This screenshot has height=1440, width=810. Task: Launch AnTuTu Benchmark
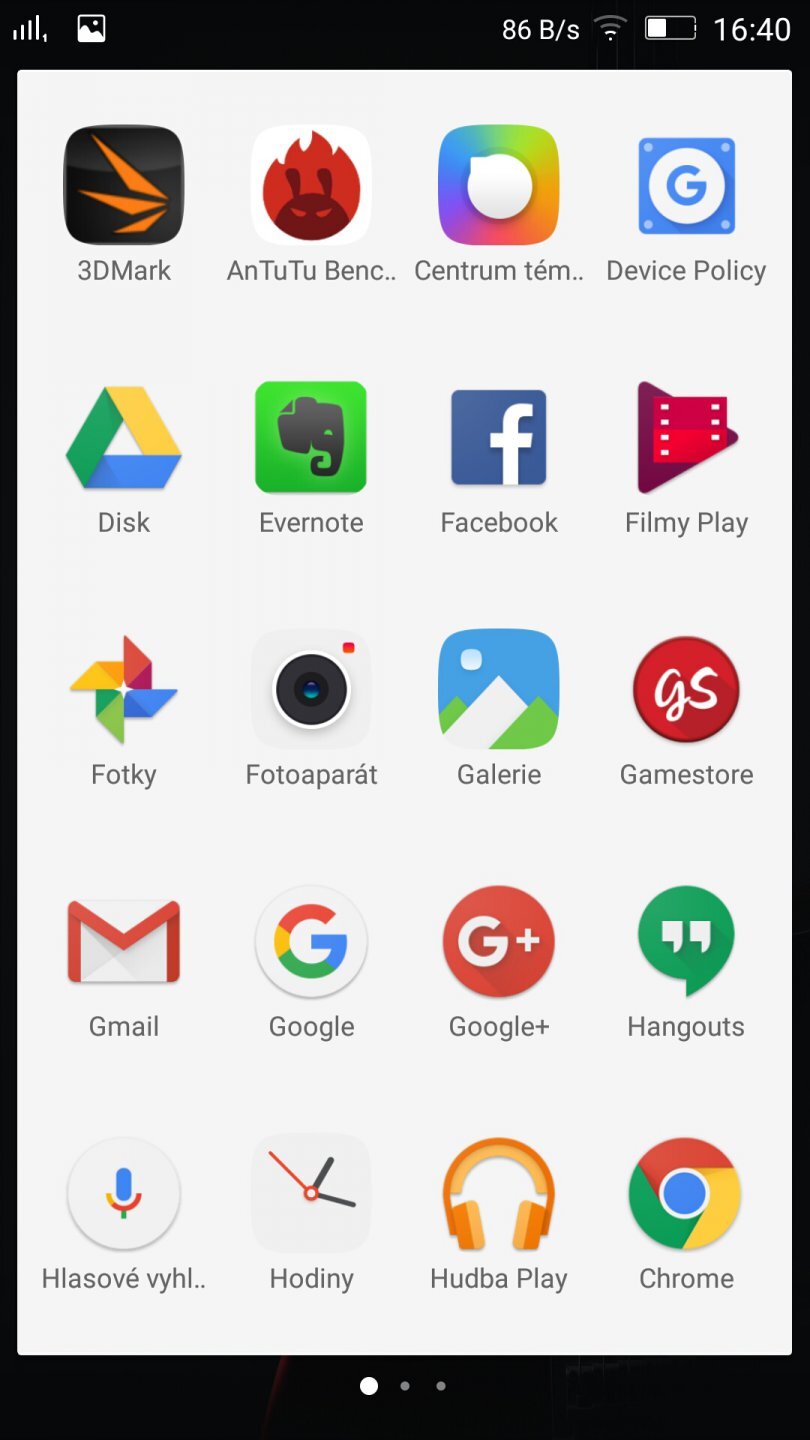click(311, 185)
